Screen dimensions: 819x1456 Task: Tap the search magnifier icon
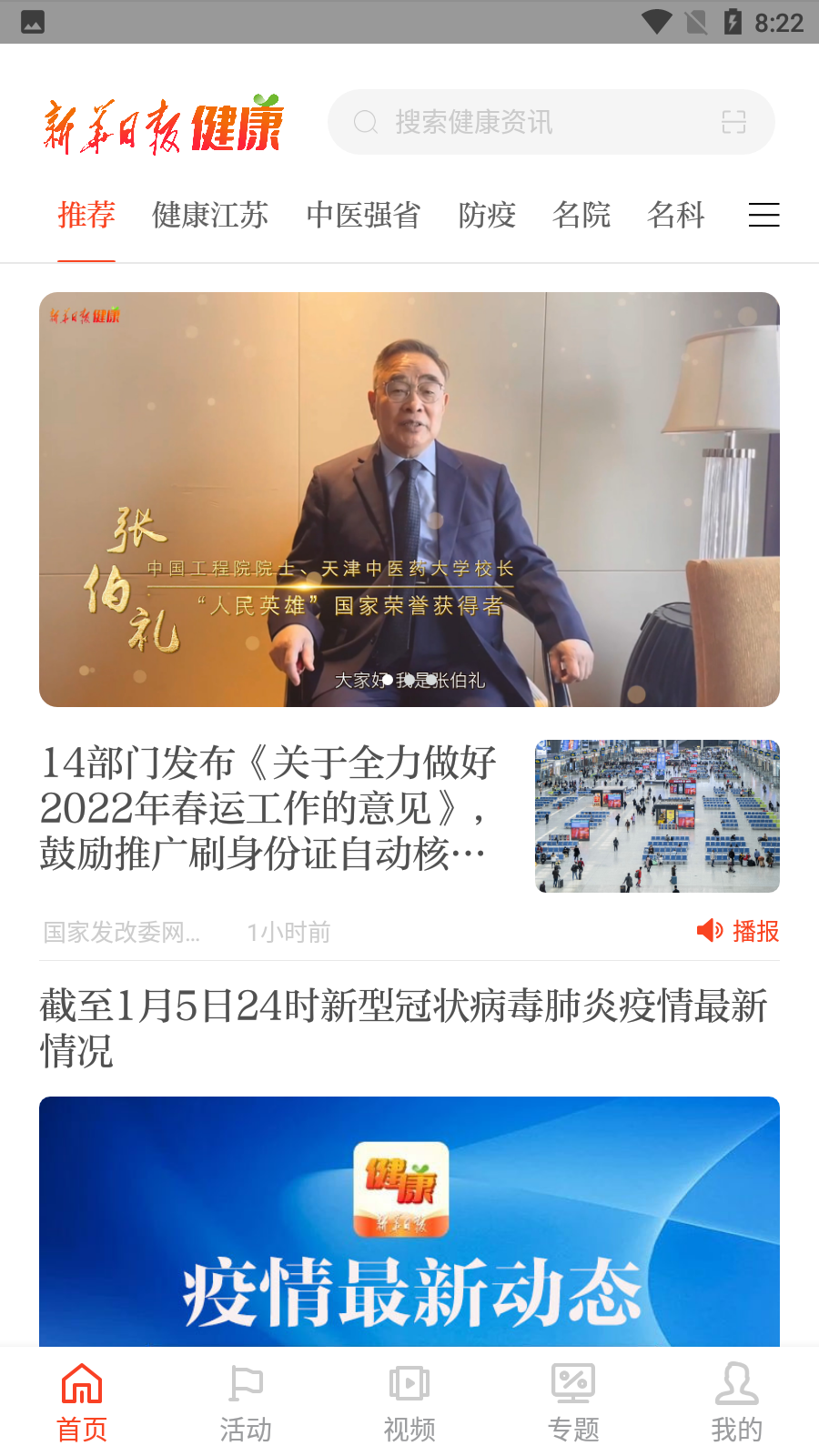[x=366, y=121]
